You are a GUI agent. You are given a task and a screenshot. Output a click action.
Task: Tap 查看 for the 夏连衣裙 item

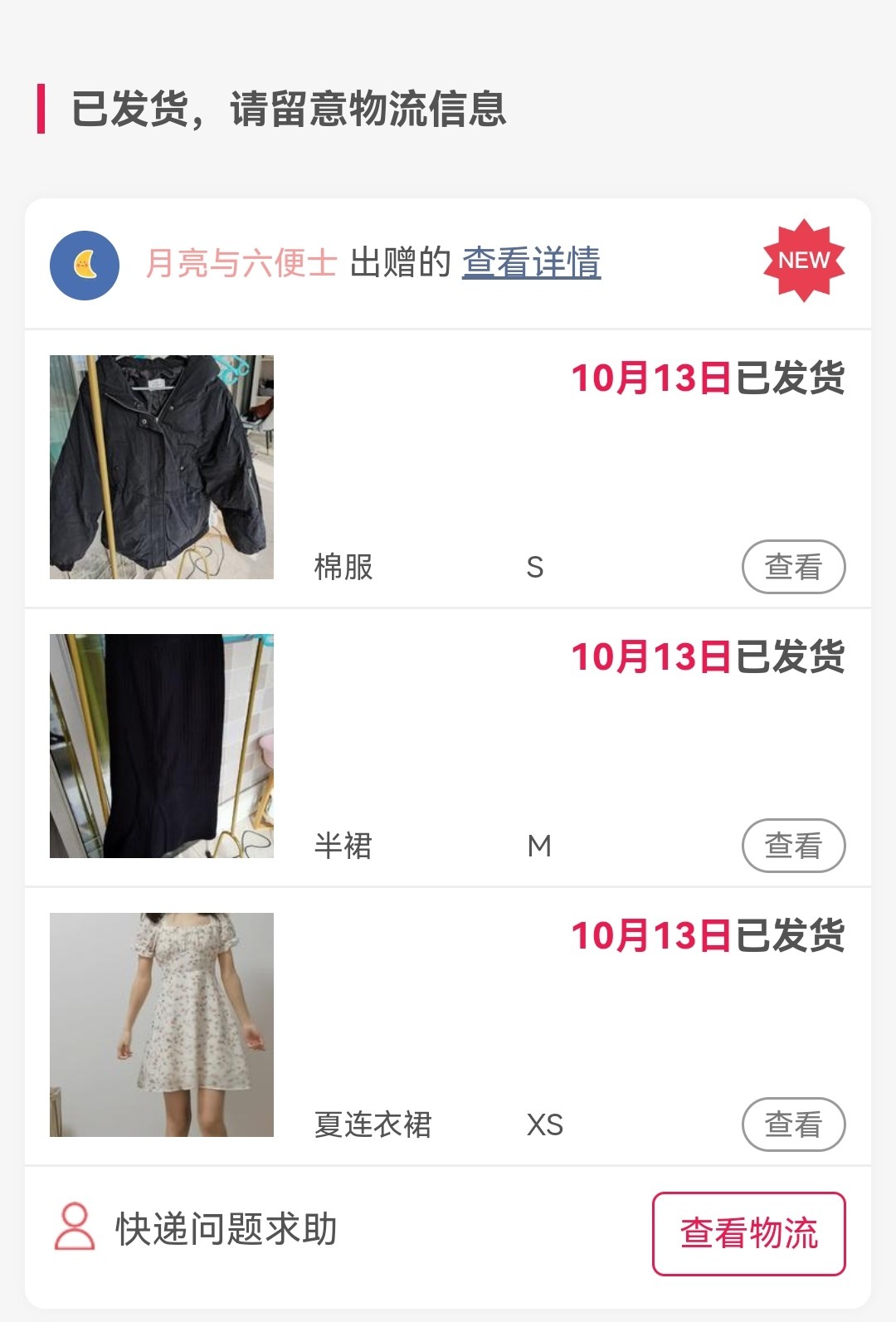[x=792, y=1125]
